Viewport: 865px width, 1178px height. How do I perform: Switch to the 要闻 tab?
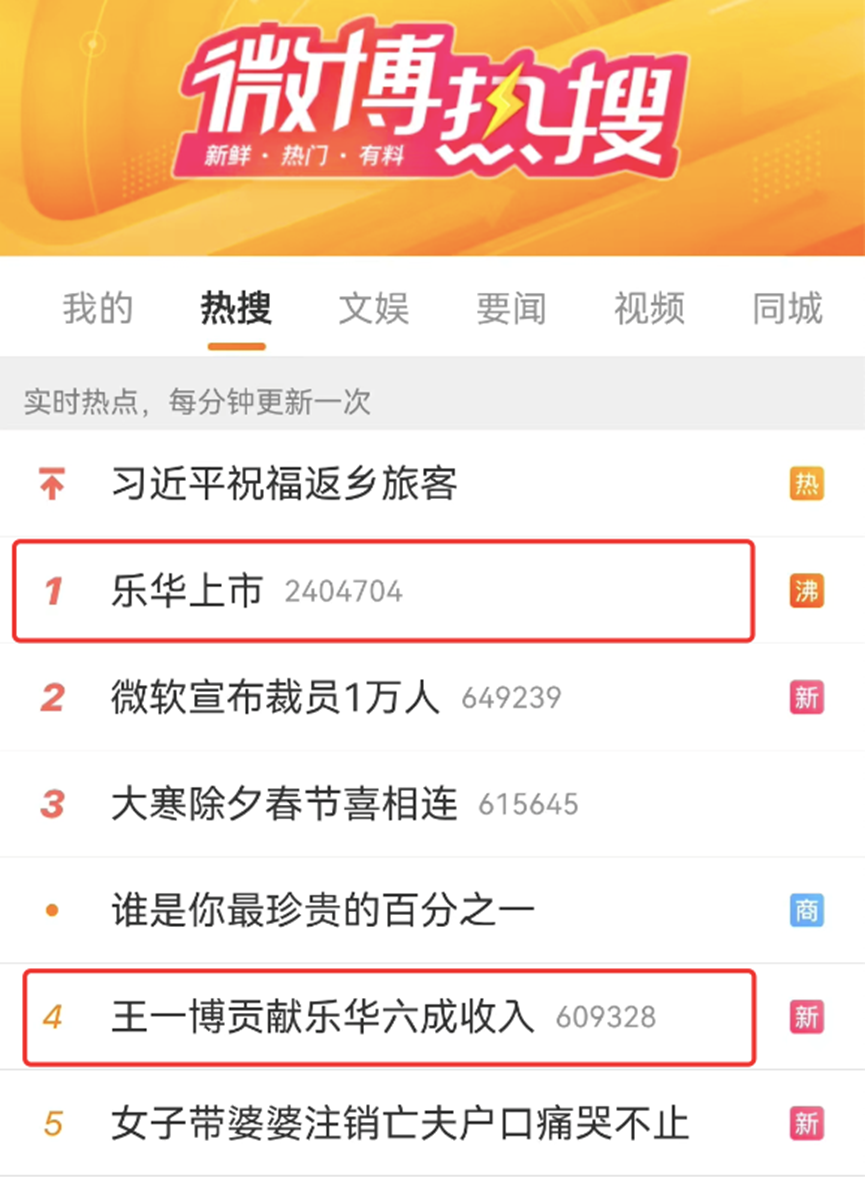511,308
